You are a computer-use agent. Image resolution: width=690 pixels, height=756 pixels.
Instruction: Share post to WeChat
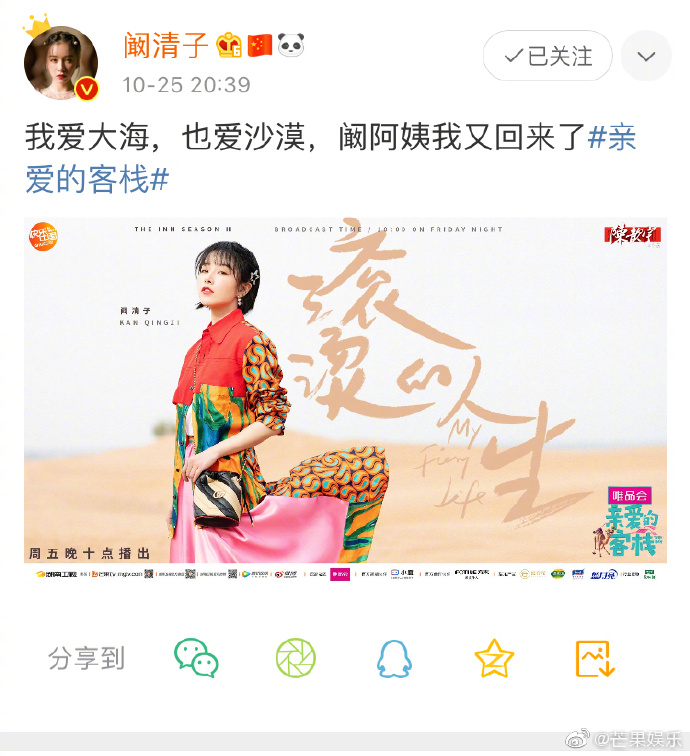[x=196, y=658]
